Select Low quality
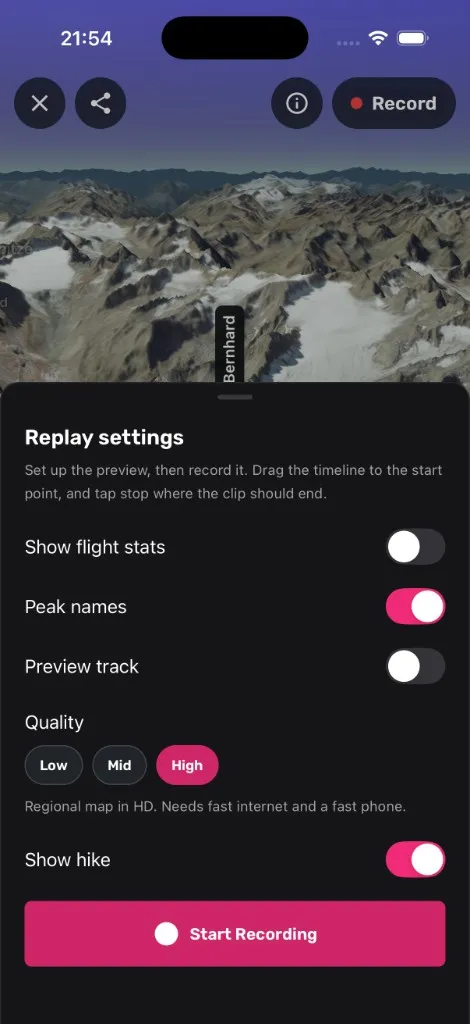 coord(54,765)
